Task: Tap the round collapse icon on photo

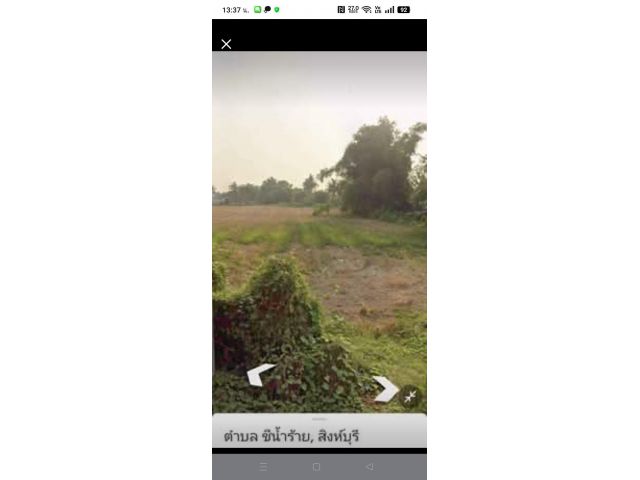Action: (411, 397)
